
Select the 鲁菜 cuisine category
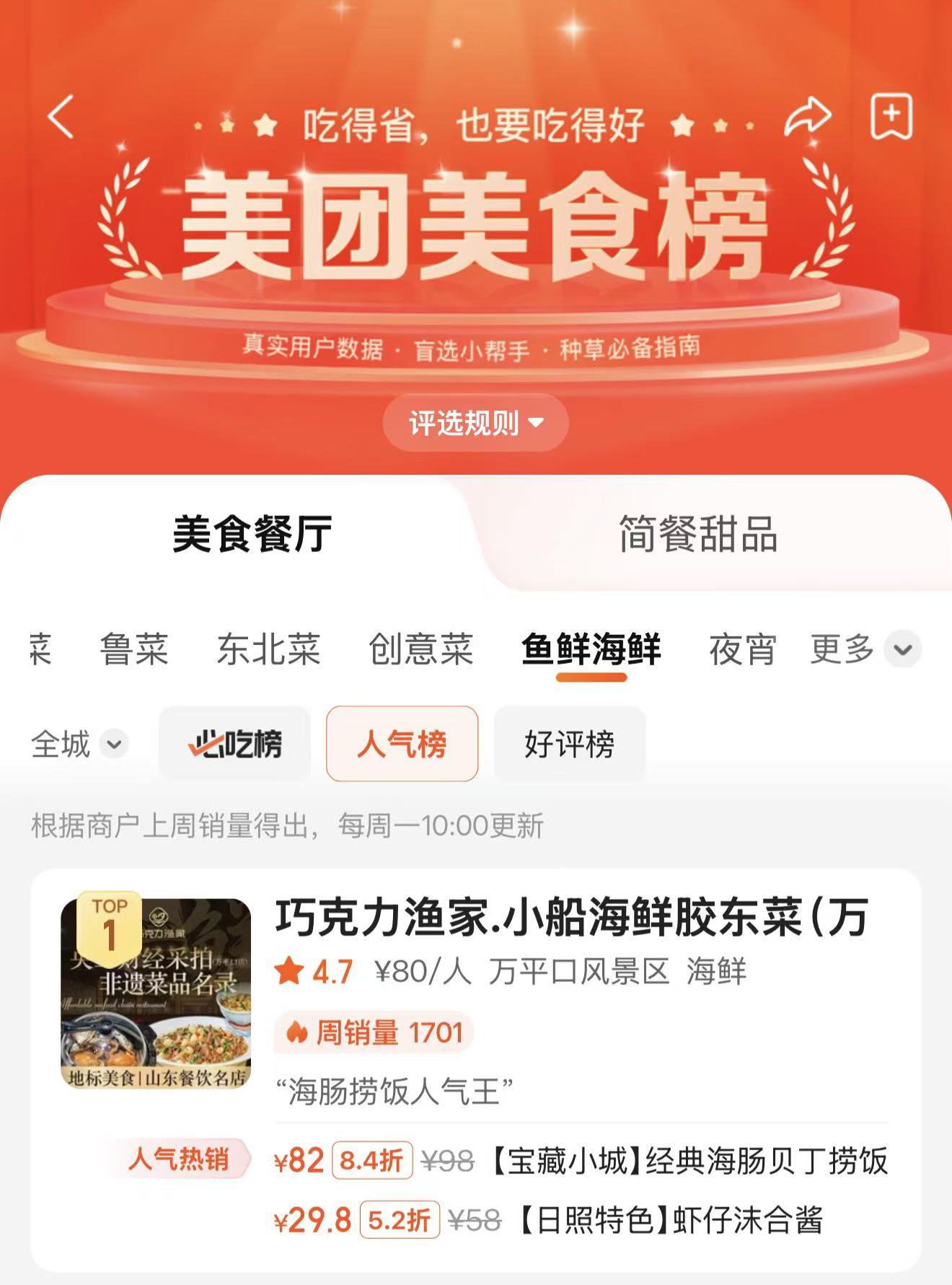pyautogui.click(x=134, y=649)
